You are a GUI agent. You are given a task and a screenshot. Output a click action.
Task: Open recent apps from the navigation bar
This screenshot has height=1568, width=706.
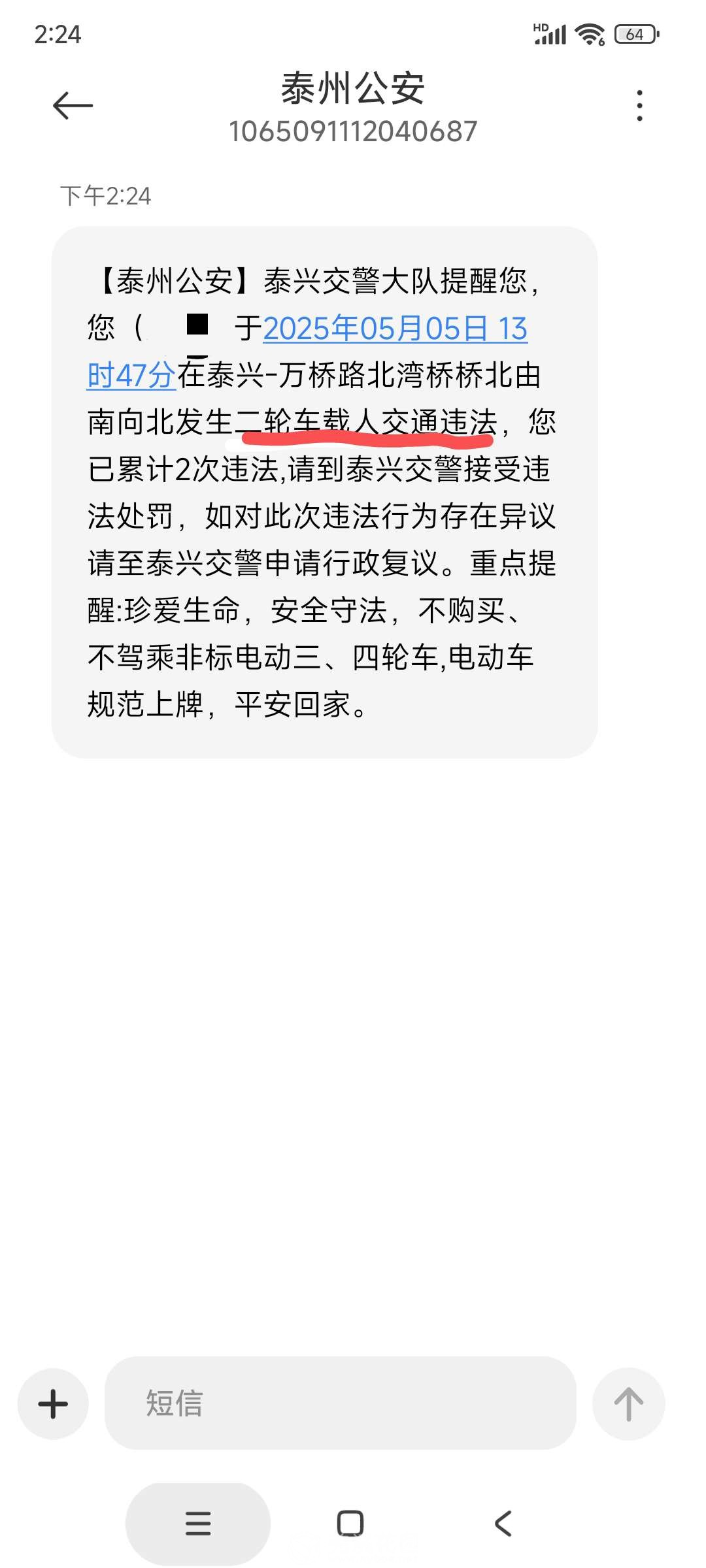[x=198, y=1524]
